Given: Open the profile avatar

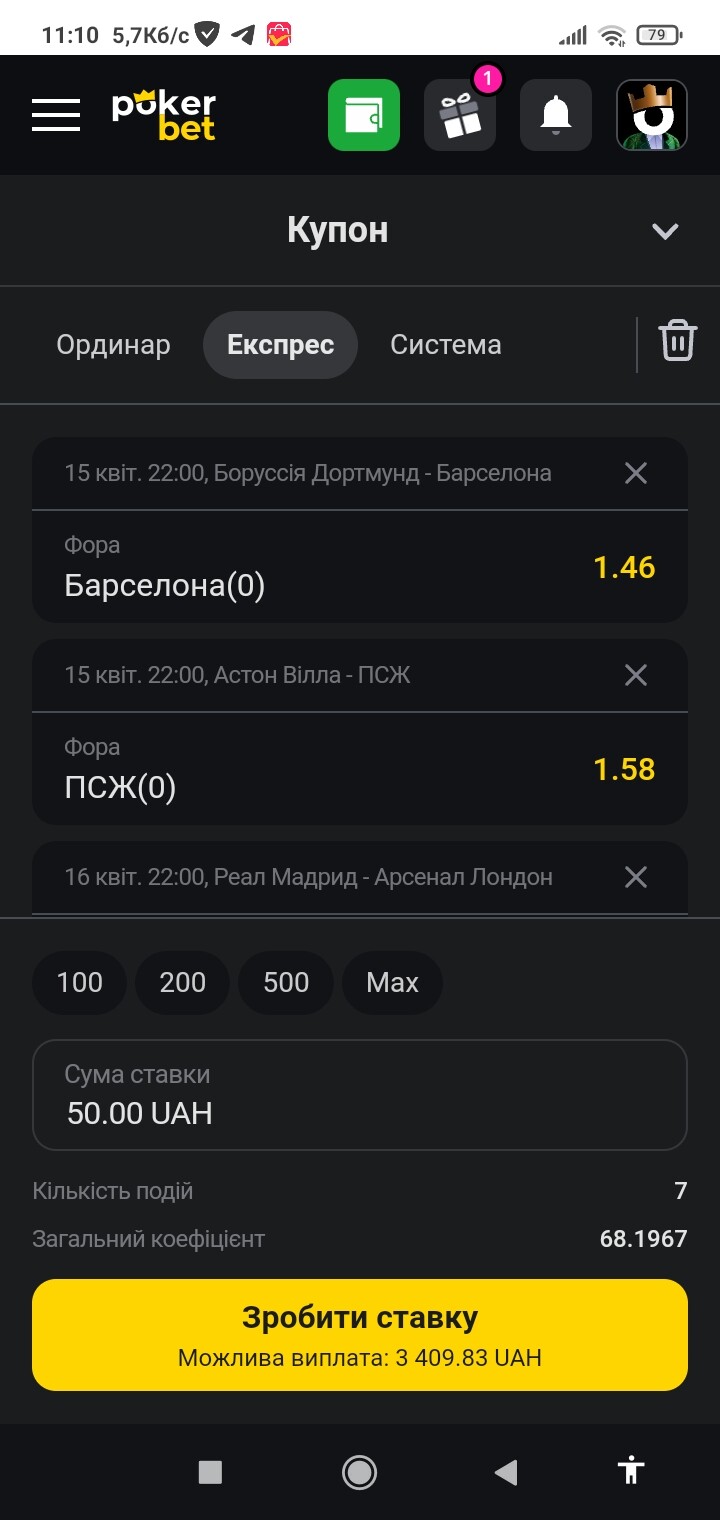Looking at the screenshot, I should (x=652, y=115).
